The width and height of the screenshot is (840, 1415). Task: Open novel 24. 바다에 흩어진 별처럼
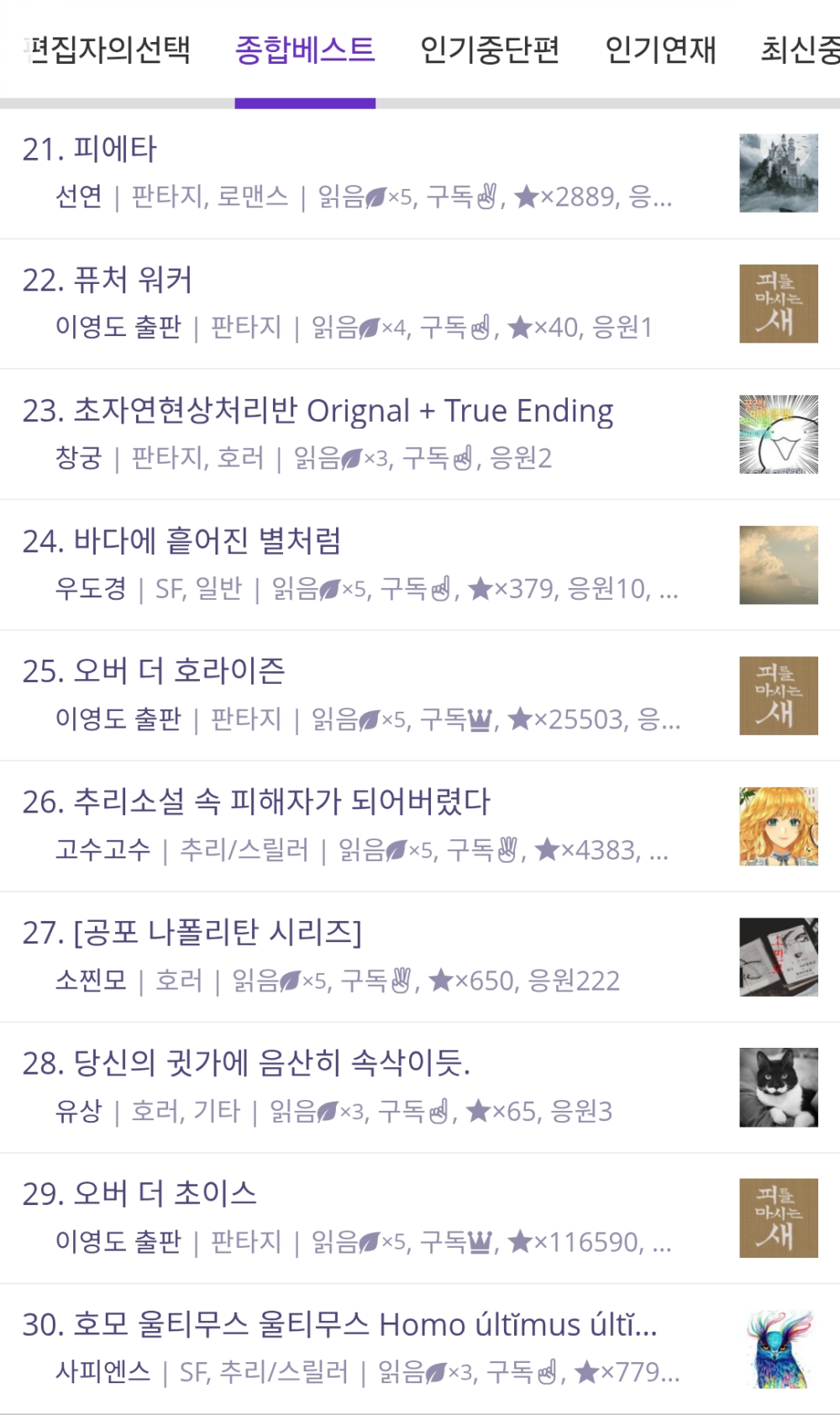181,541
